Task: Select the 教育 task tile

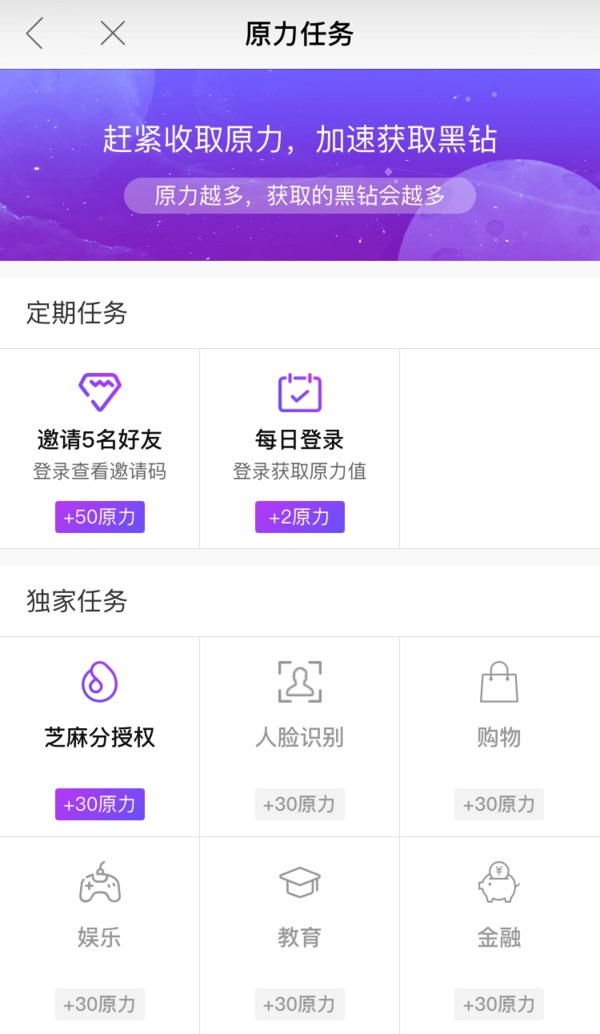Action: 299,936
